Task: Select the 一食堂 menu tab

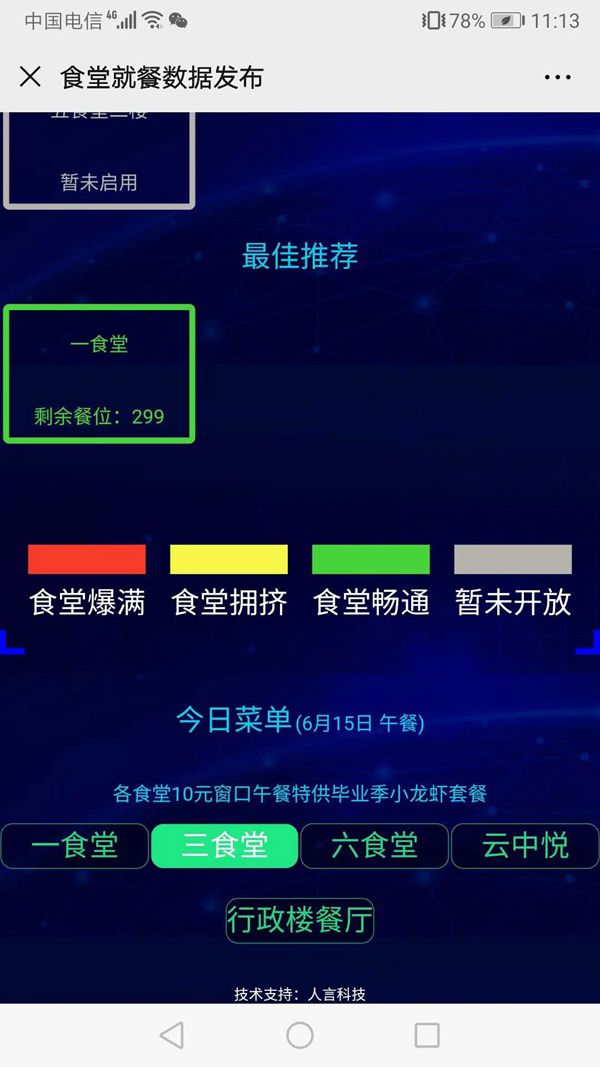Action: click(x=75, y=846)
